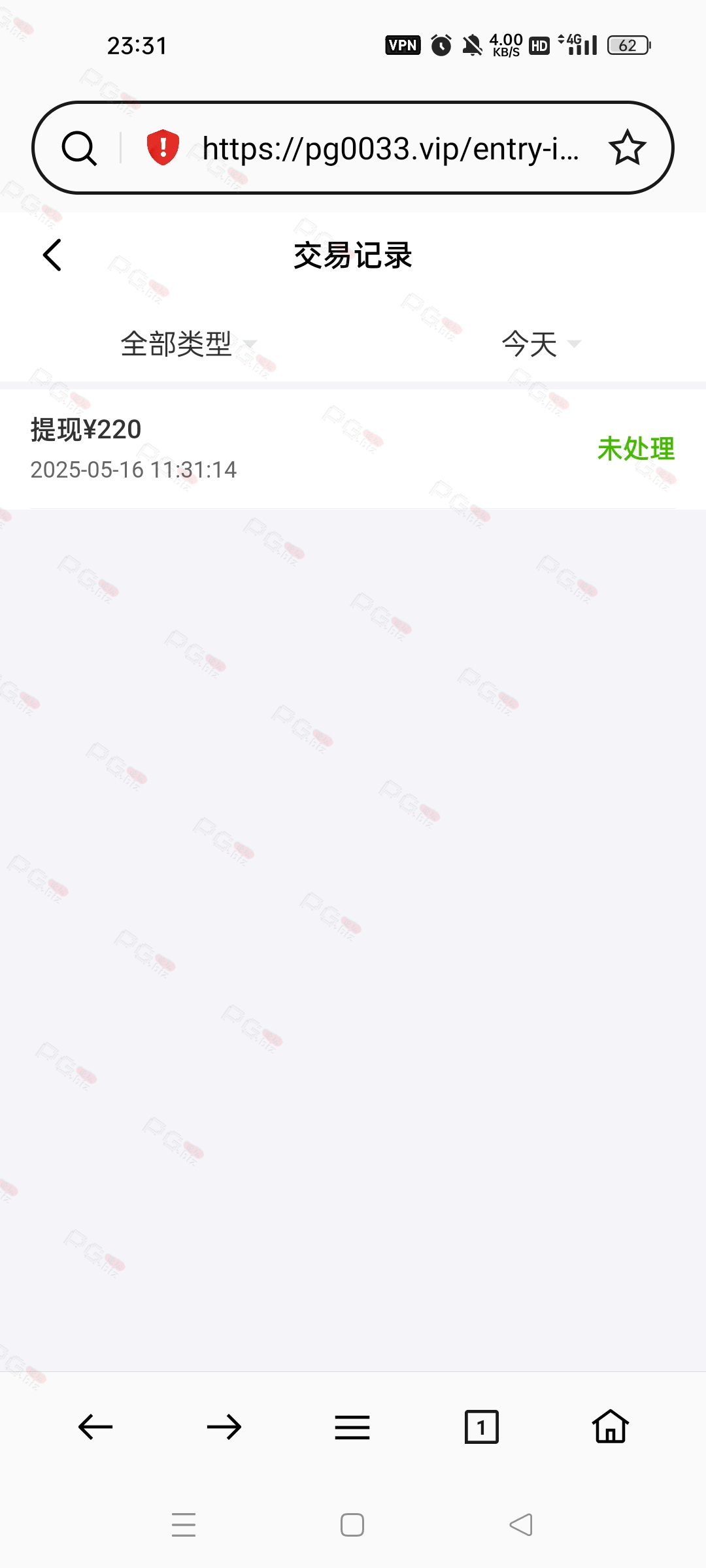This screenshot has width=706, height=1568.
Task: Tap the system back triangle button
Action: (521, 1525)
